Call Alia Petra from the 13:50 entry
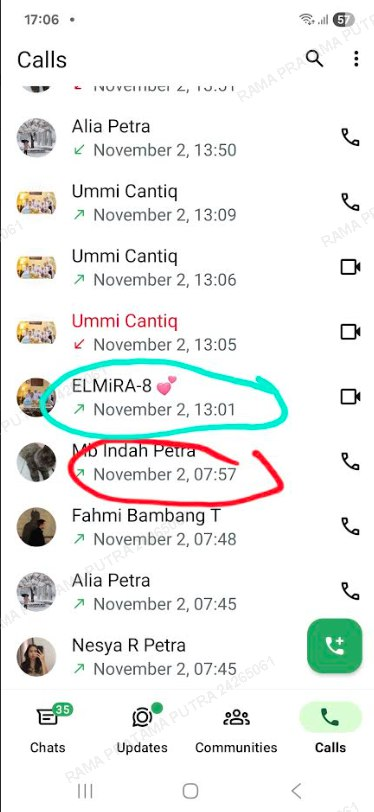This screenshot has height=812, width=374. pyautogui.click(x=350, y=137)
